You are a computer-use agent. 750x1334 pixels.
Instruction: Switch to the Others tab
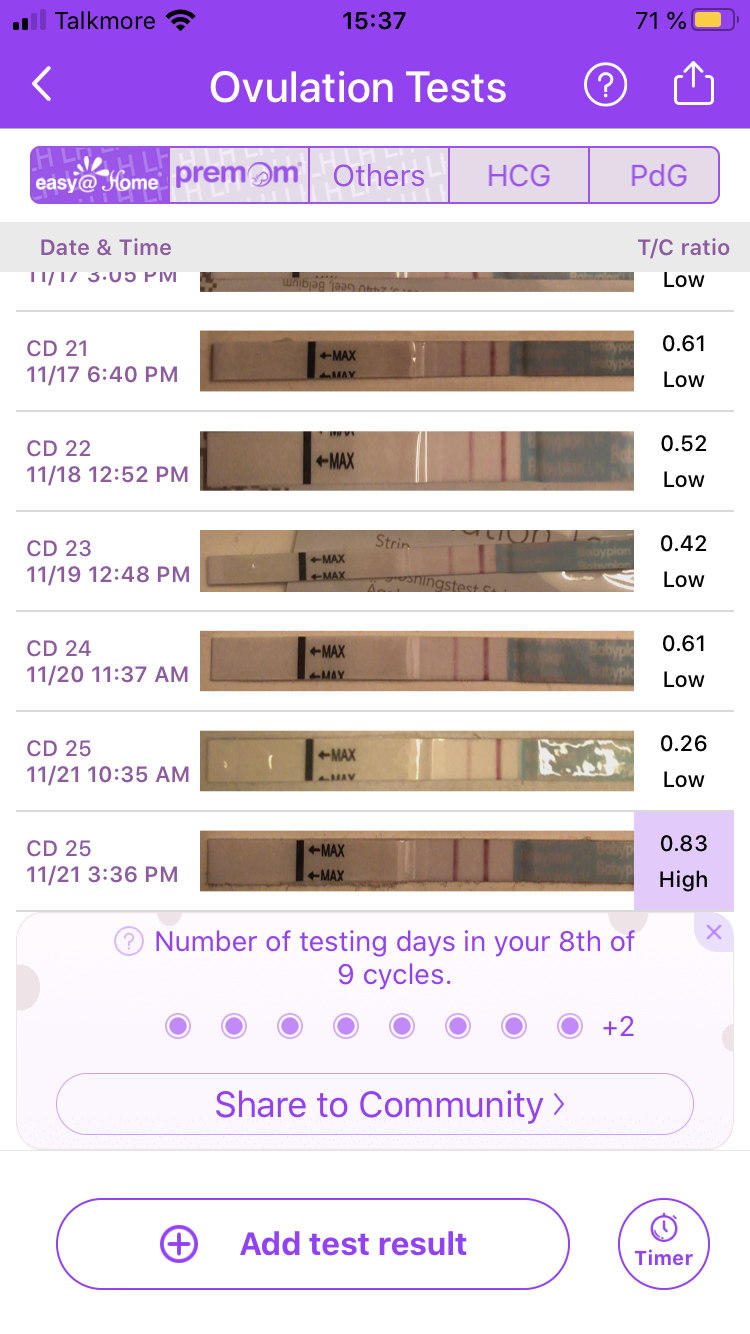click(x=379, y=176)
